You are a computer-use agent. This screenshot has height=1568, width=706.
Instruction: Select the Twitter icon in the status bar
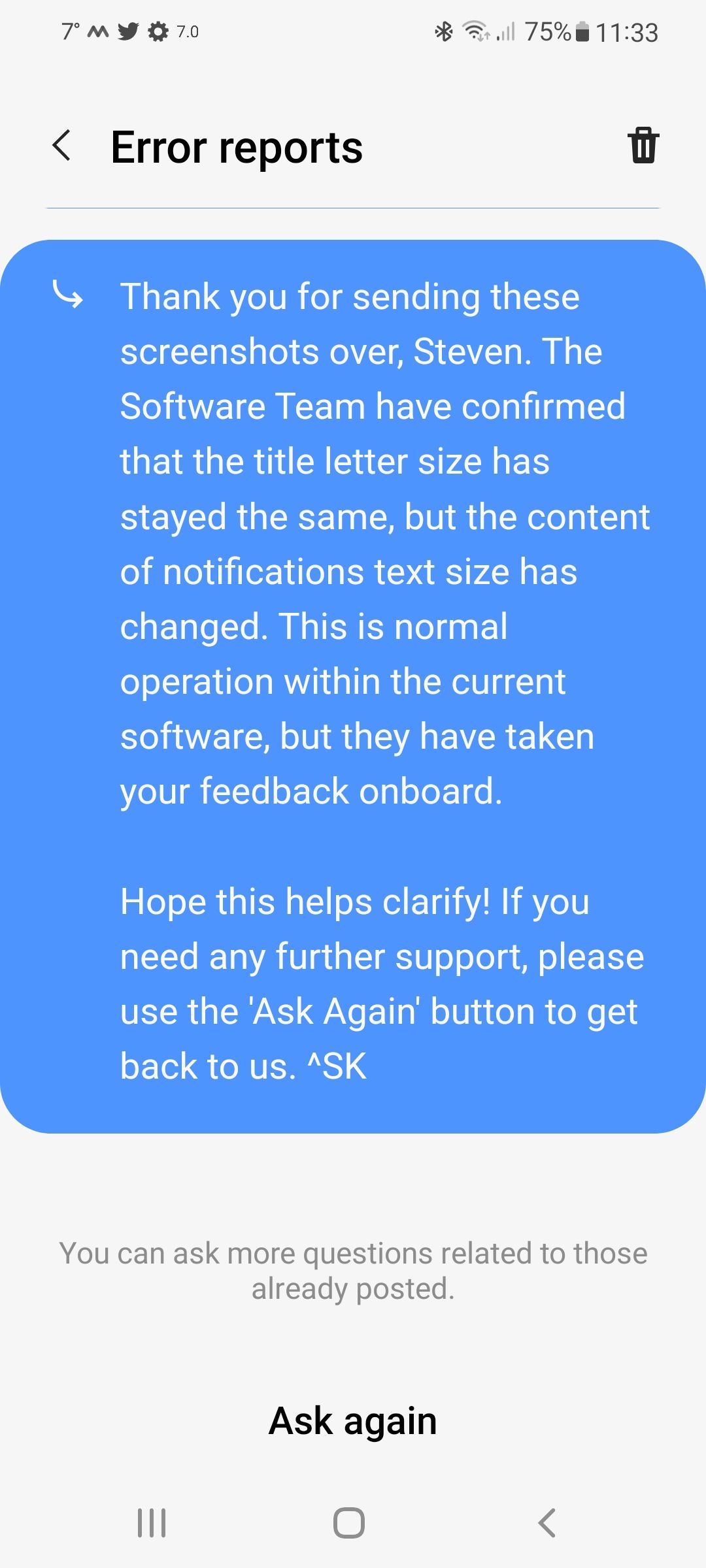(x=128, y=31)
